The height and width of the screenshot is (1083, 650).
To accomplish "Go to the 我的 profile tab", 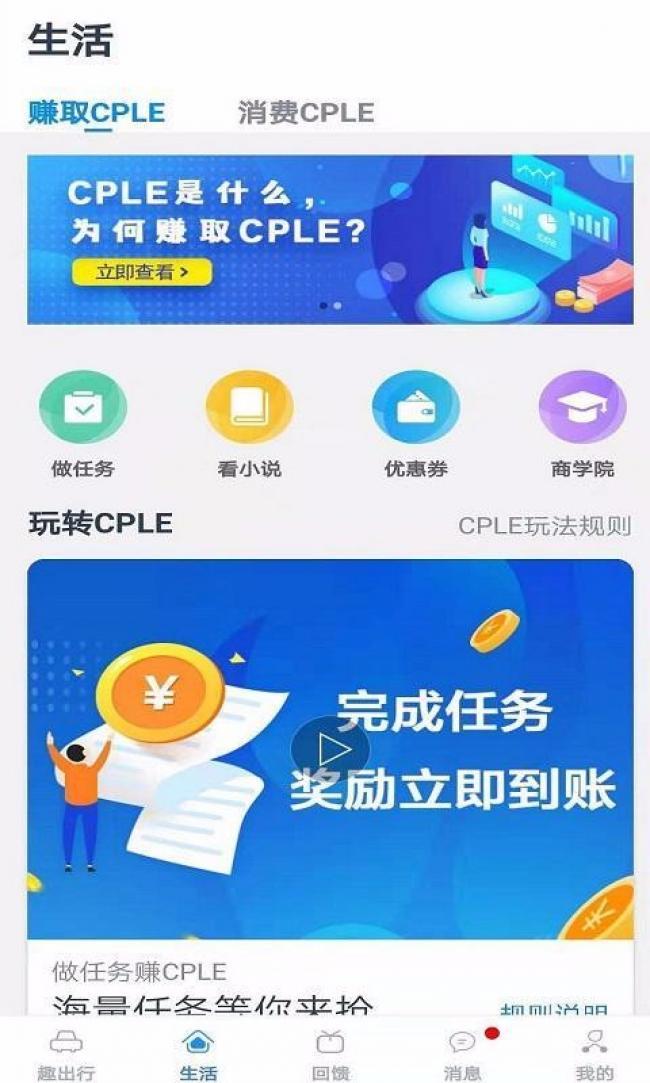I will [x=594, y=1053].
